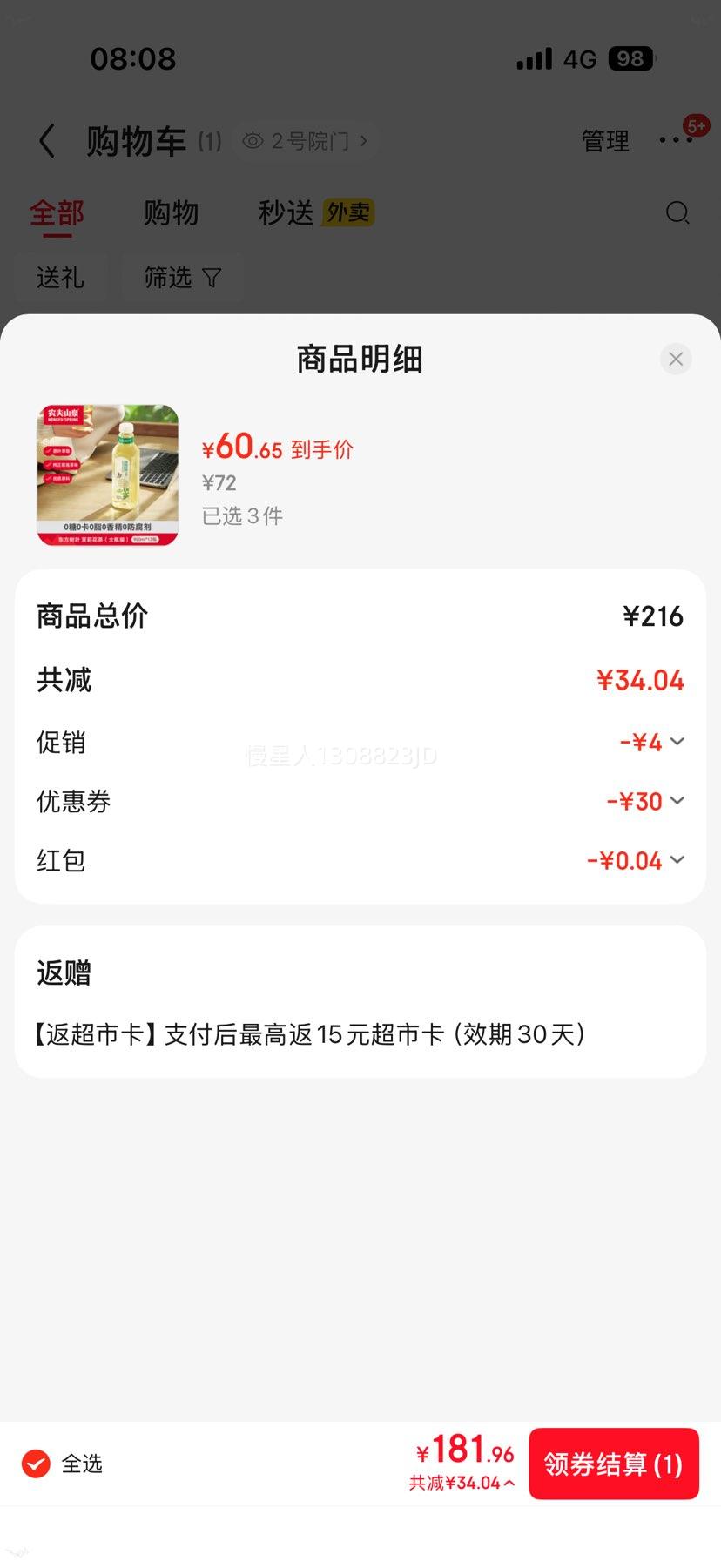This screenshot has width=721, height=1568.
Task: Tap the Nongfu Spring tea product thumbnail
Action: click(x=106, y=474)
